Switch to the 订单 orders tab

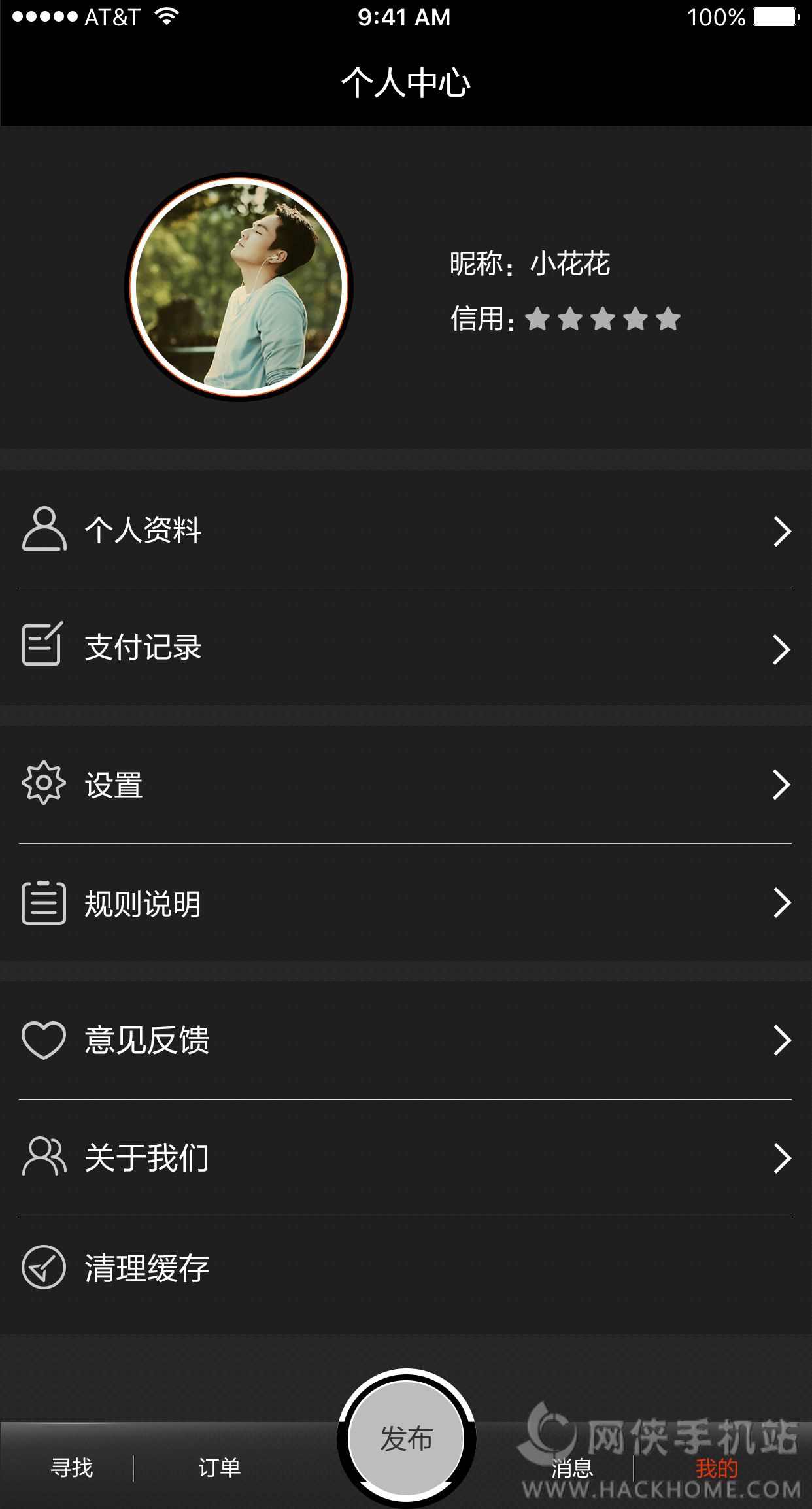tap(220, 1468)
